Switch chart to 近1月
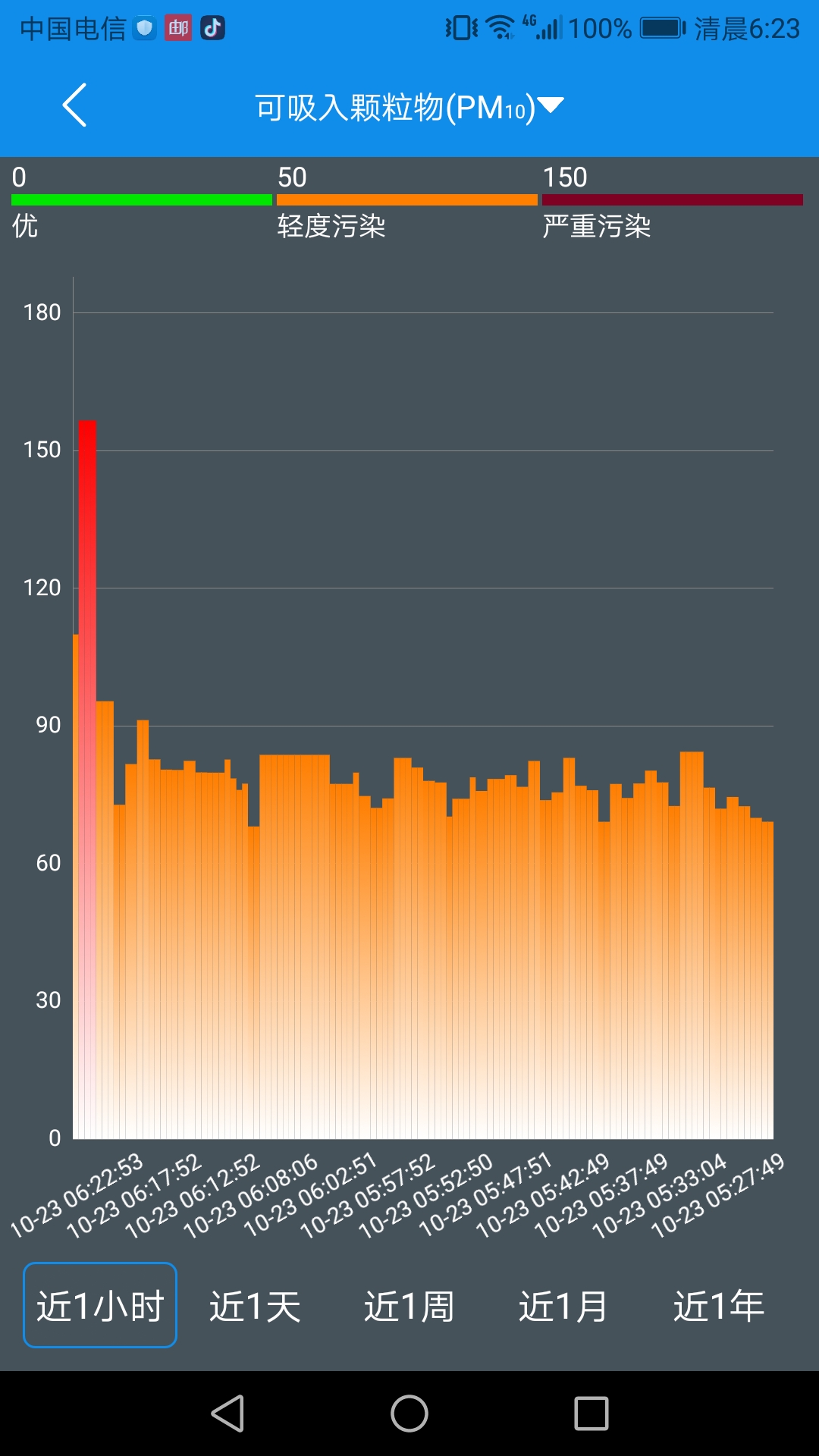Screen dimensions: 819x1456 [x=563, y=1305]
